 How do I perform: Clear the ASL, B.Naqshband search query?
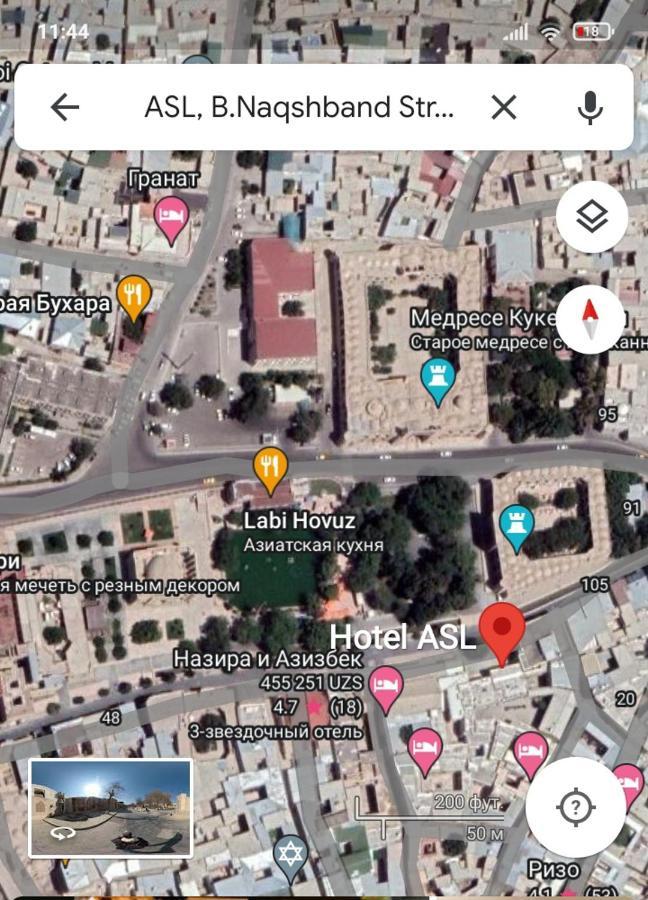point(504,108)
